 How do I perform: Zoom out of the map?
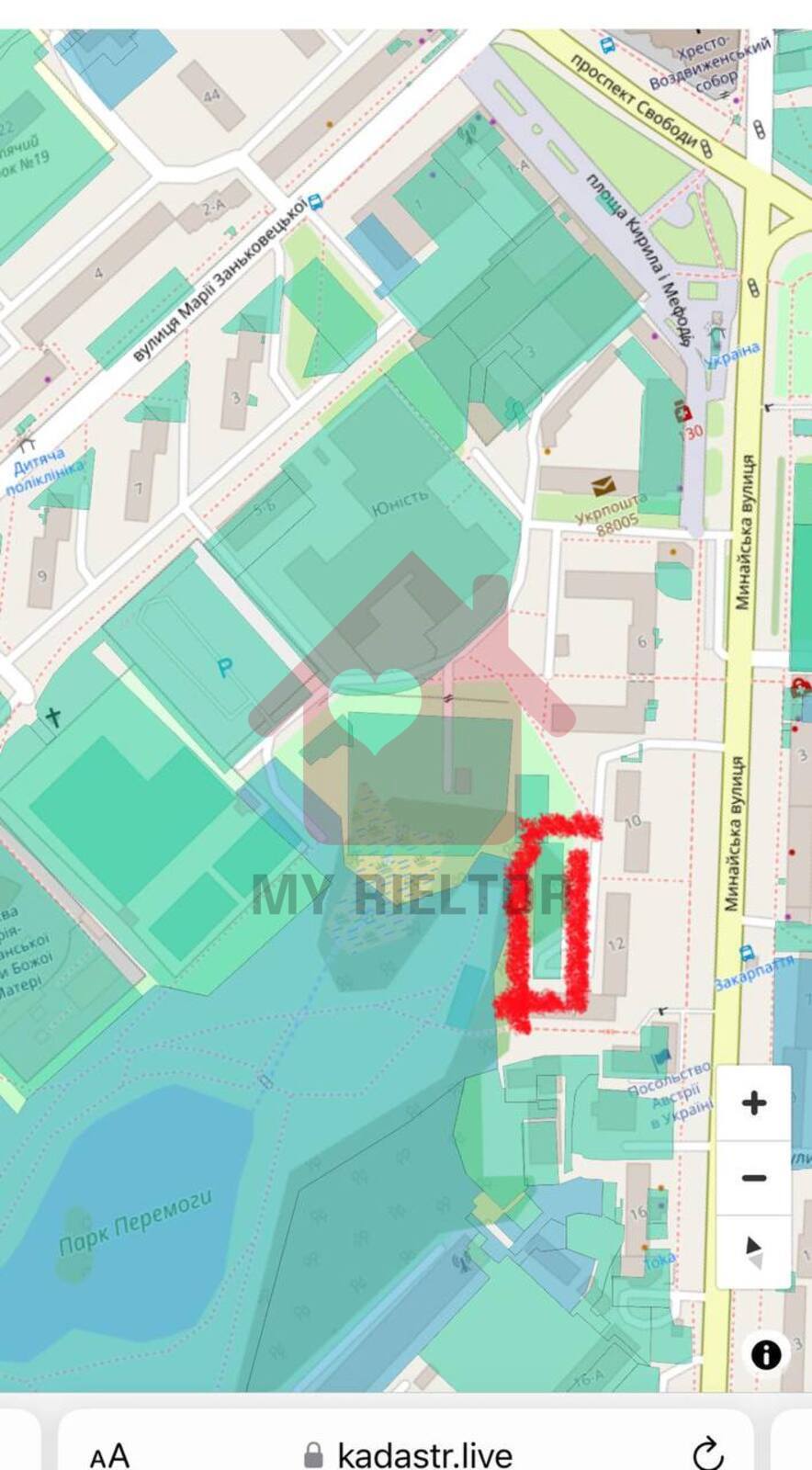pos(753,1178)
